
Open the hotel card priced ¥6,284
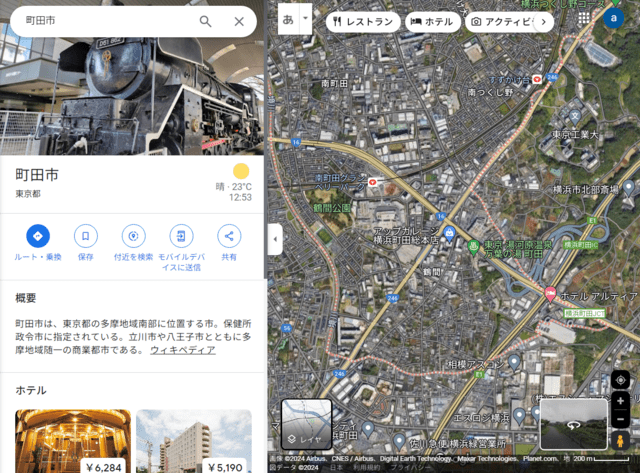pyautogui.click(x=72, y=441)
